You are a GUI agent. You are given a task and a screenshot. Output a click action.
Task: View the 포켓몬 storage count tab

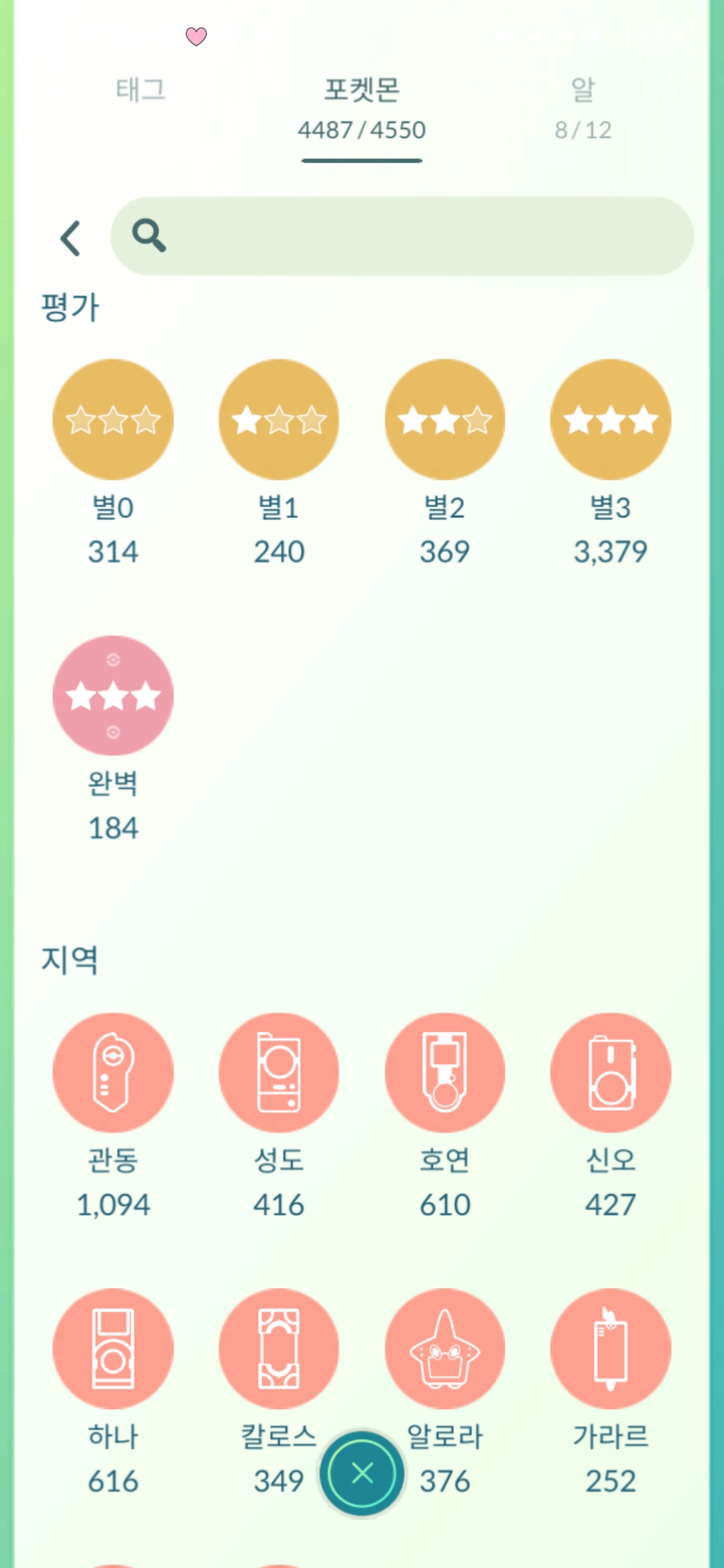pyautogui.click(x=362, y=107)
